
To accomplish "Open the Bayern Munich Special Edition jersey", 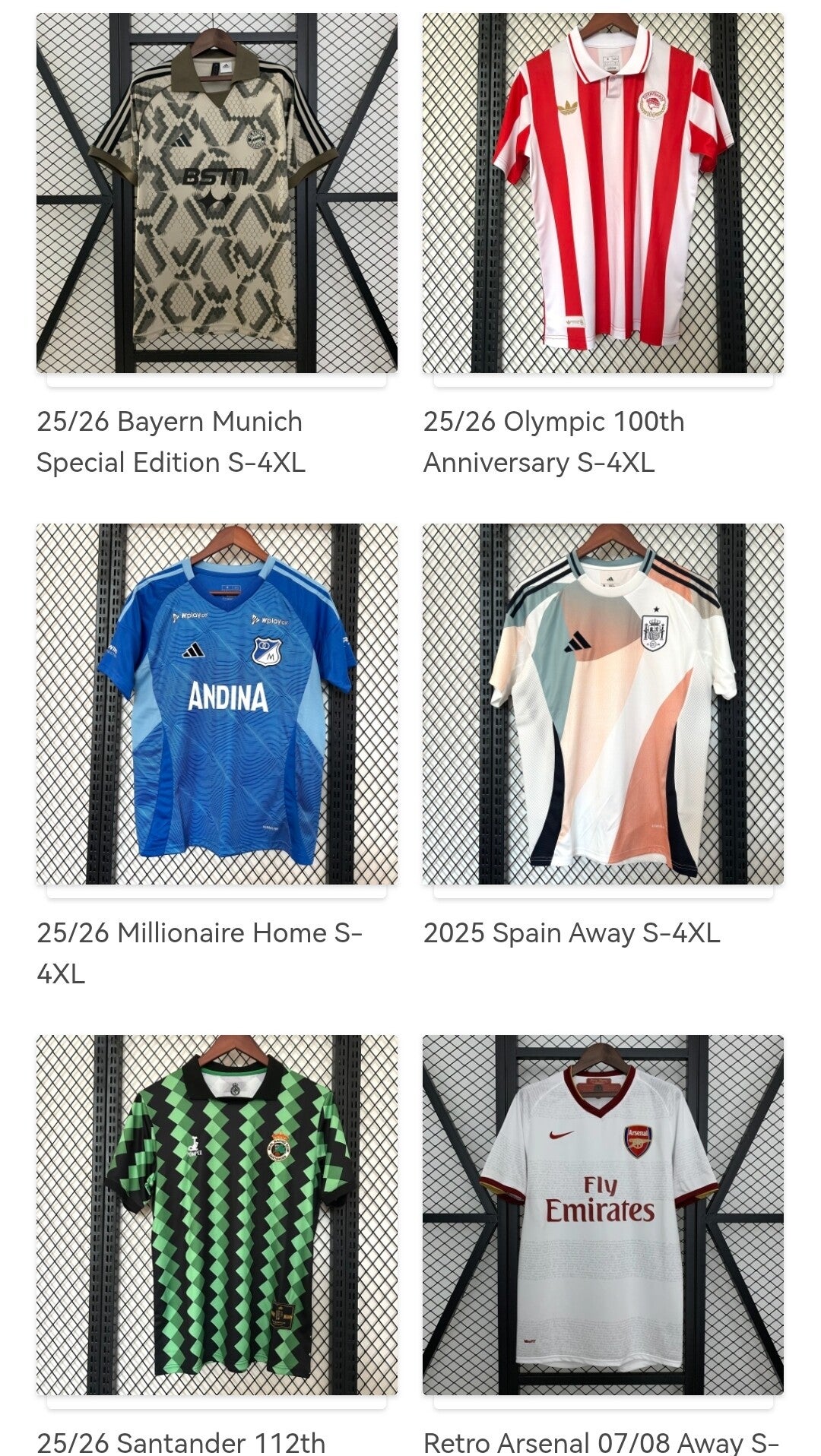I will (x=217, y=193).
